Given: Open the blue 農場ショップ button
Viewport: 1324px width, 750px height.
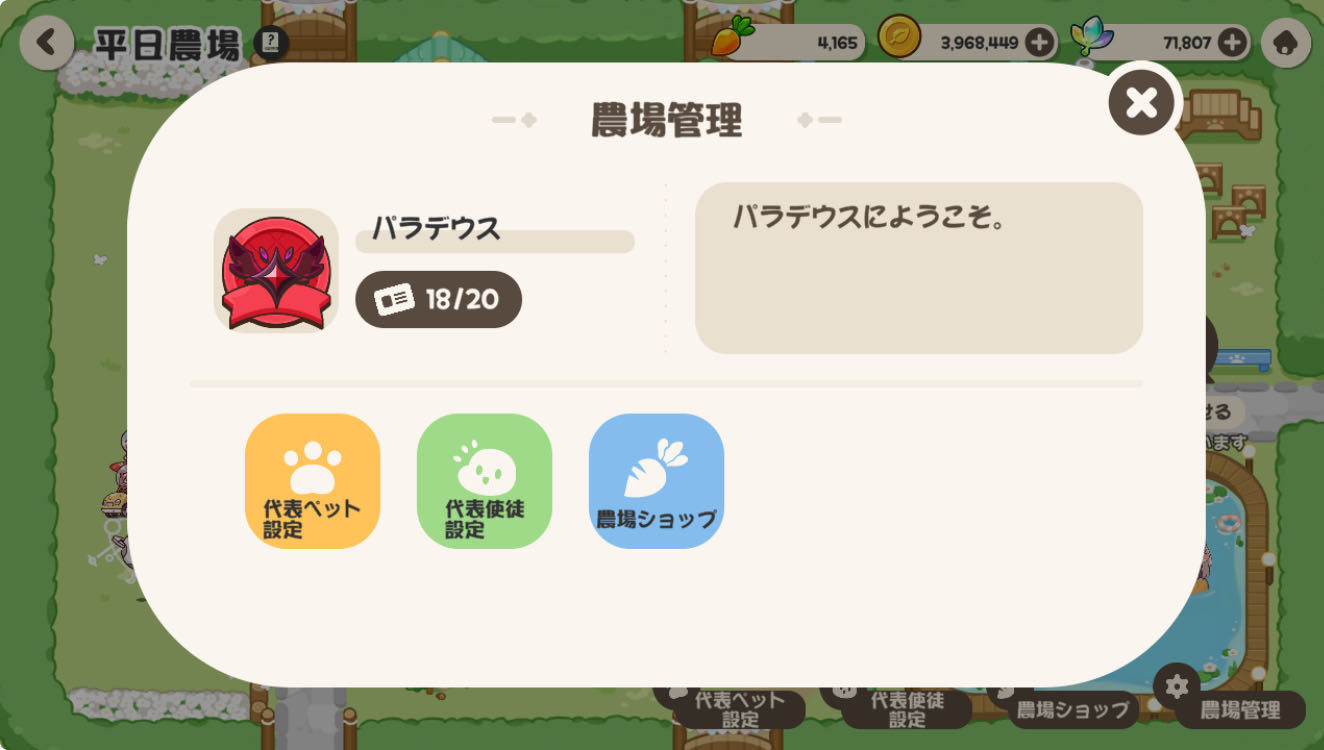Looking at the screenshot, I should point(656,481).
